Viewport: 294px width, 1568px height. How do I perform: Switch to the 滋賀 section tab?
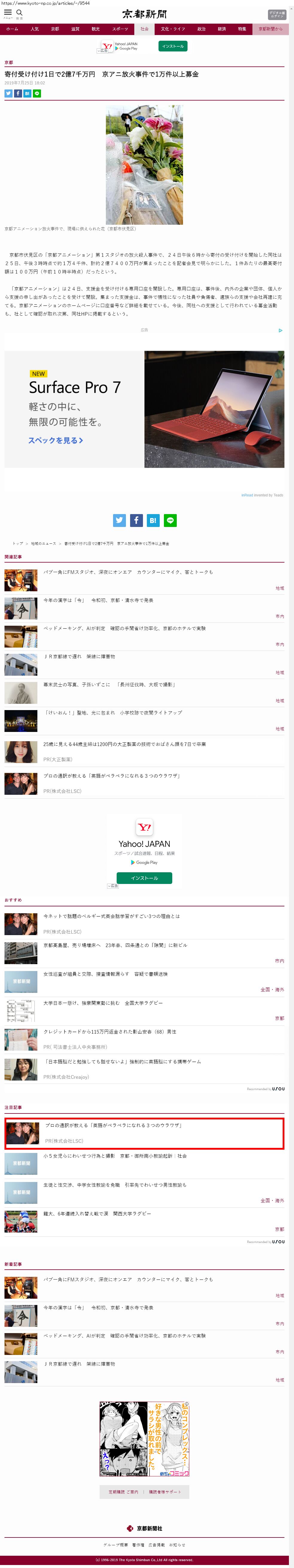point(75,29)
